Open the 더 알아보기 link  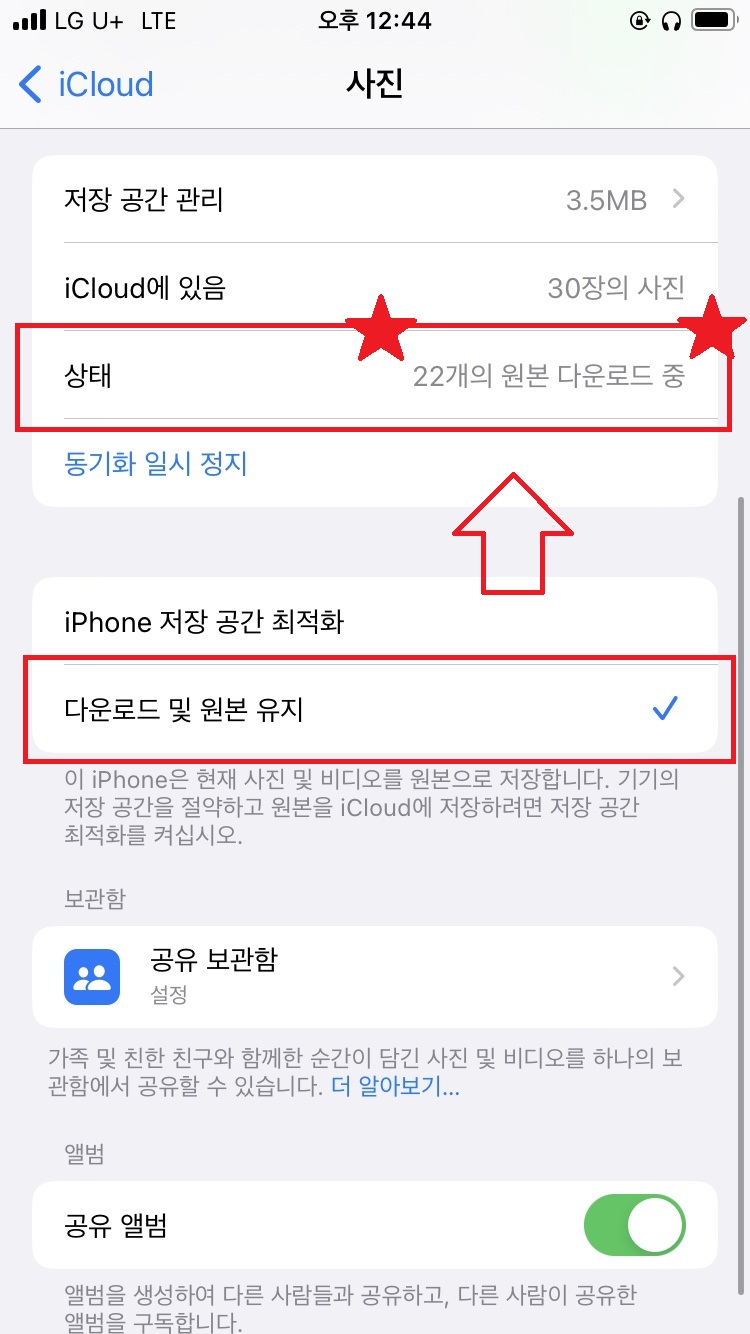[x=395, y=1088]
